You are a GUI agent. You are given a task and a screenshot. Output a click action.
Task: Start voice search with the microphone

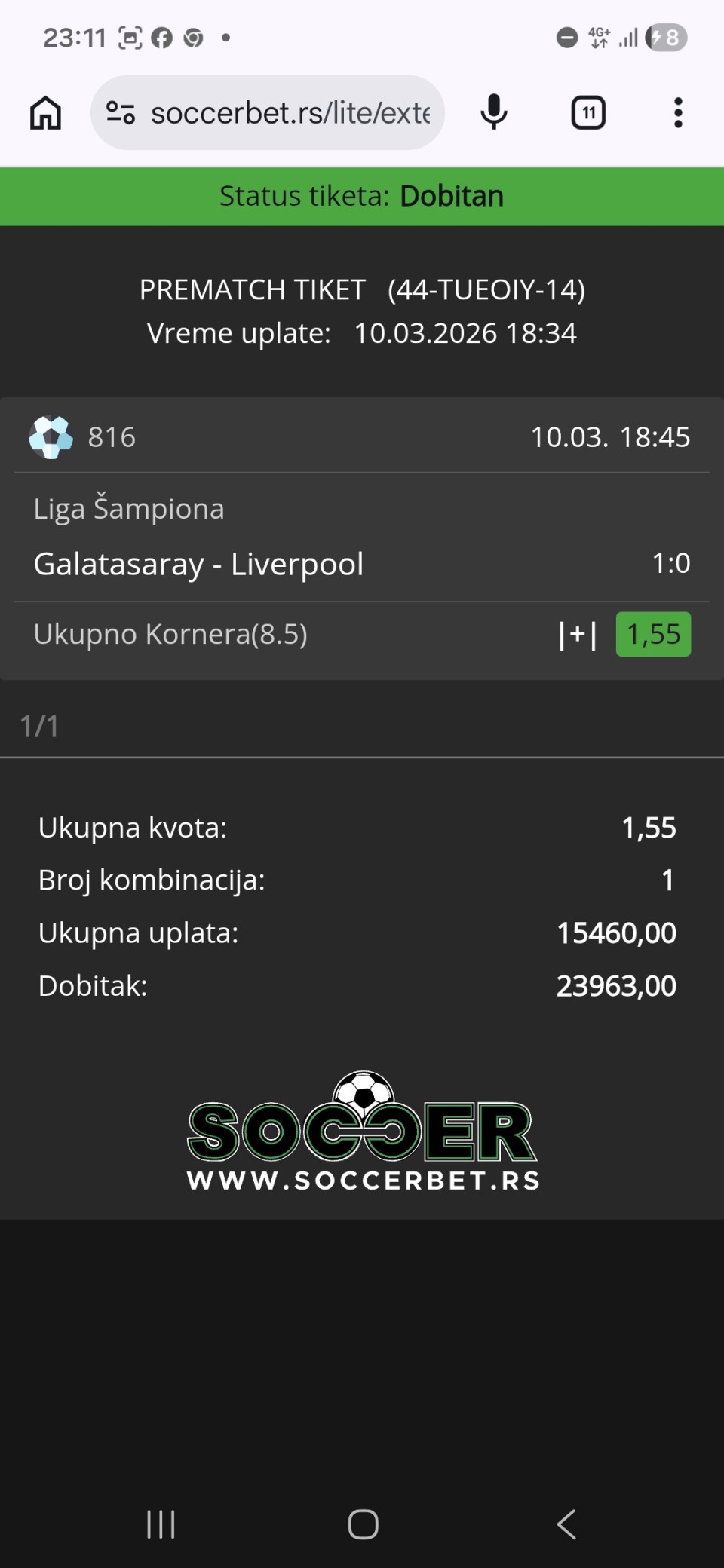(x=494, y=113)
